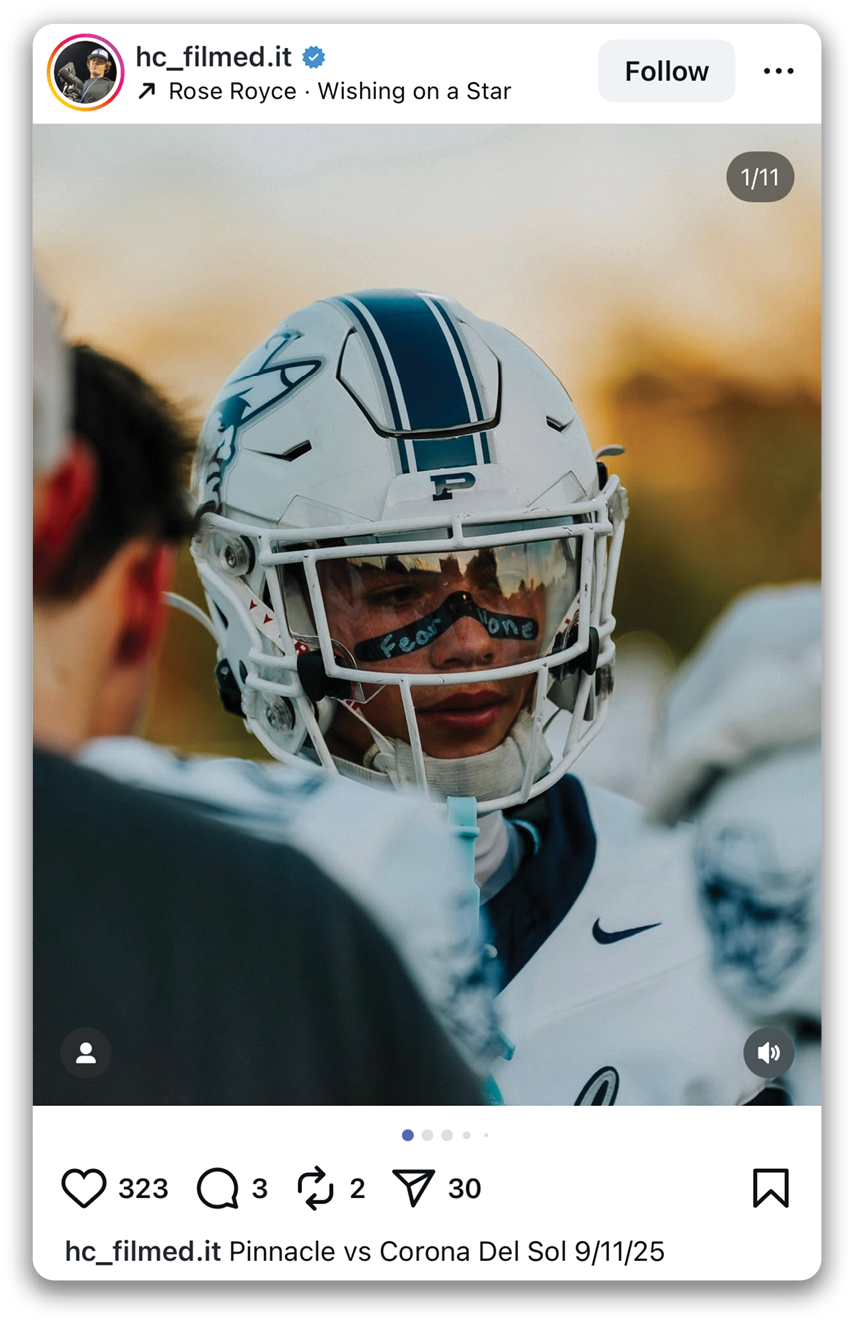This screenshot has width=854, height=1322.
Task: Show tagged people in the photo
Action: point(86,1052)
